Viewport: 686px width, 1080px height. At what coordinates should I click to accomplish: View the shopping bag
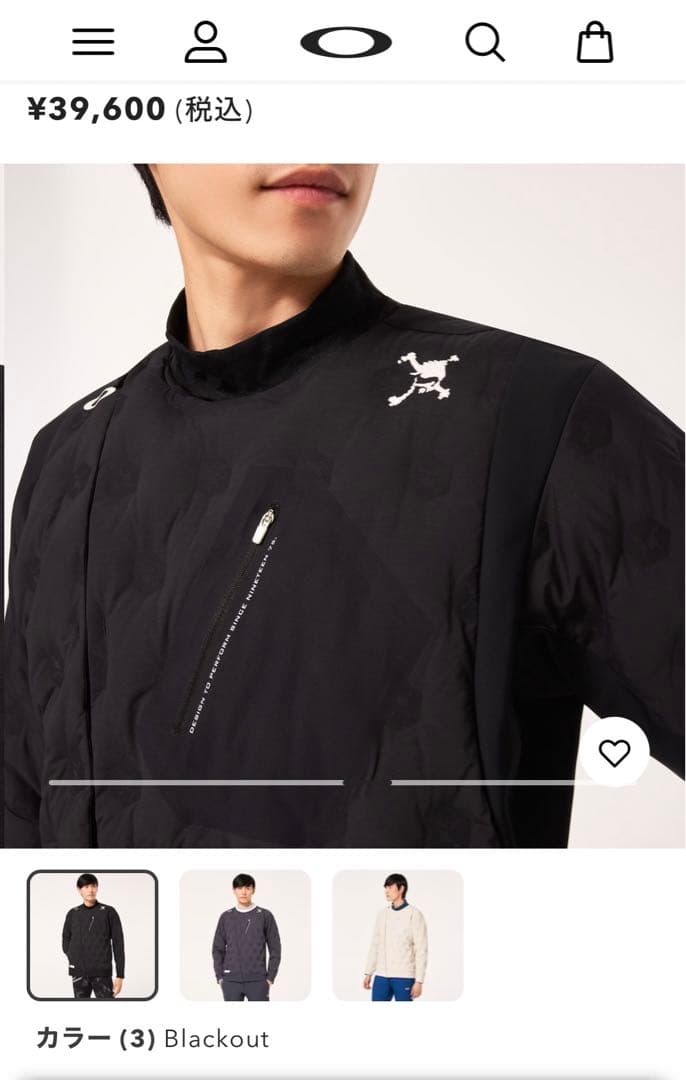pos(595,42)
